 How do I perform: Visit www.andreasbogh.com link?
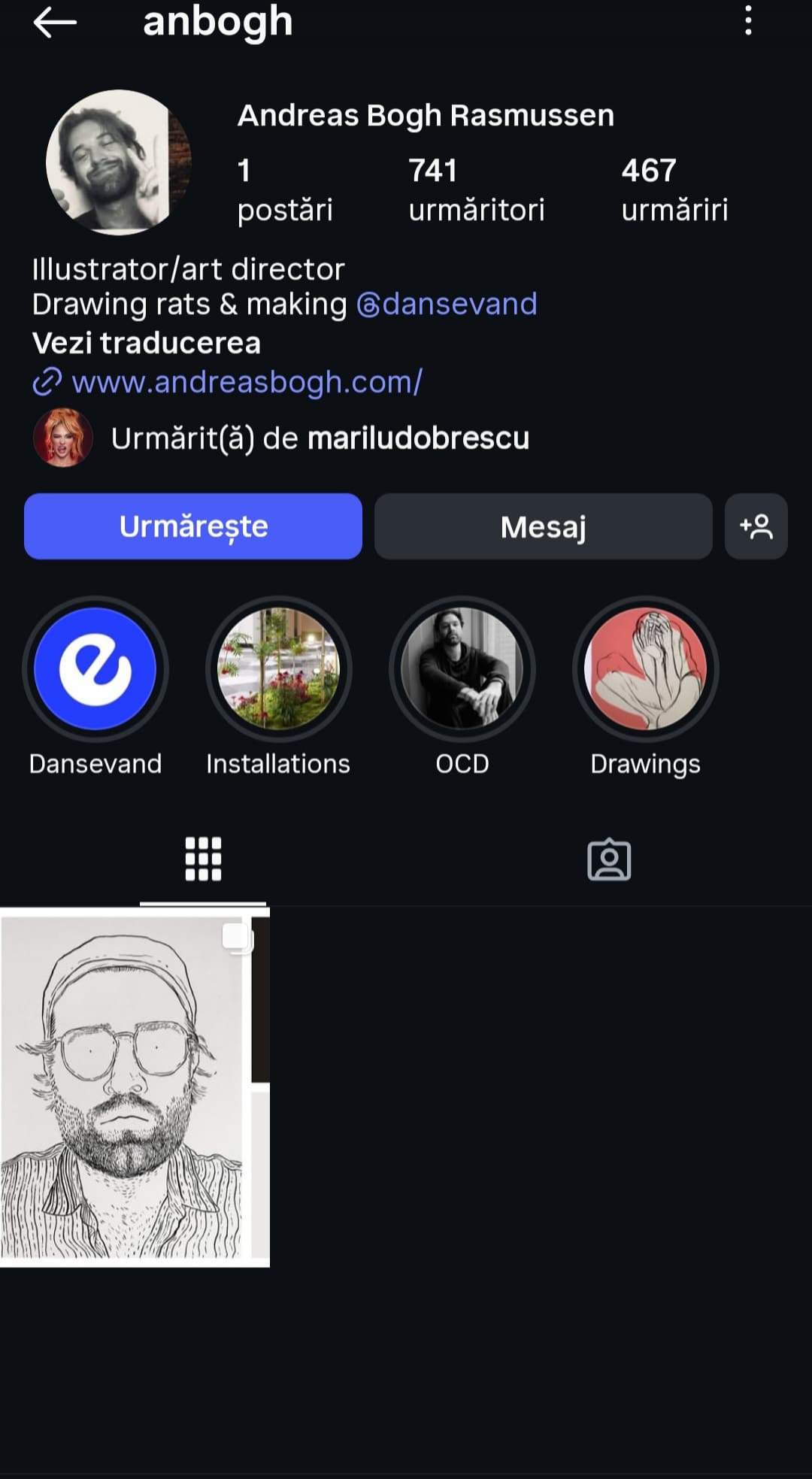[x=247, y=382]
